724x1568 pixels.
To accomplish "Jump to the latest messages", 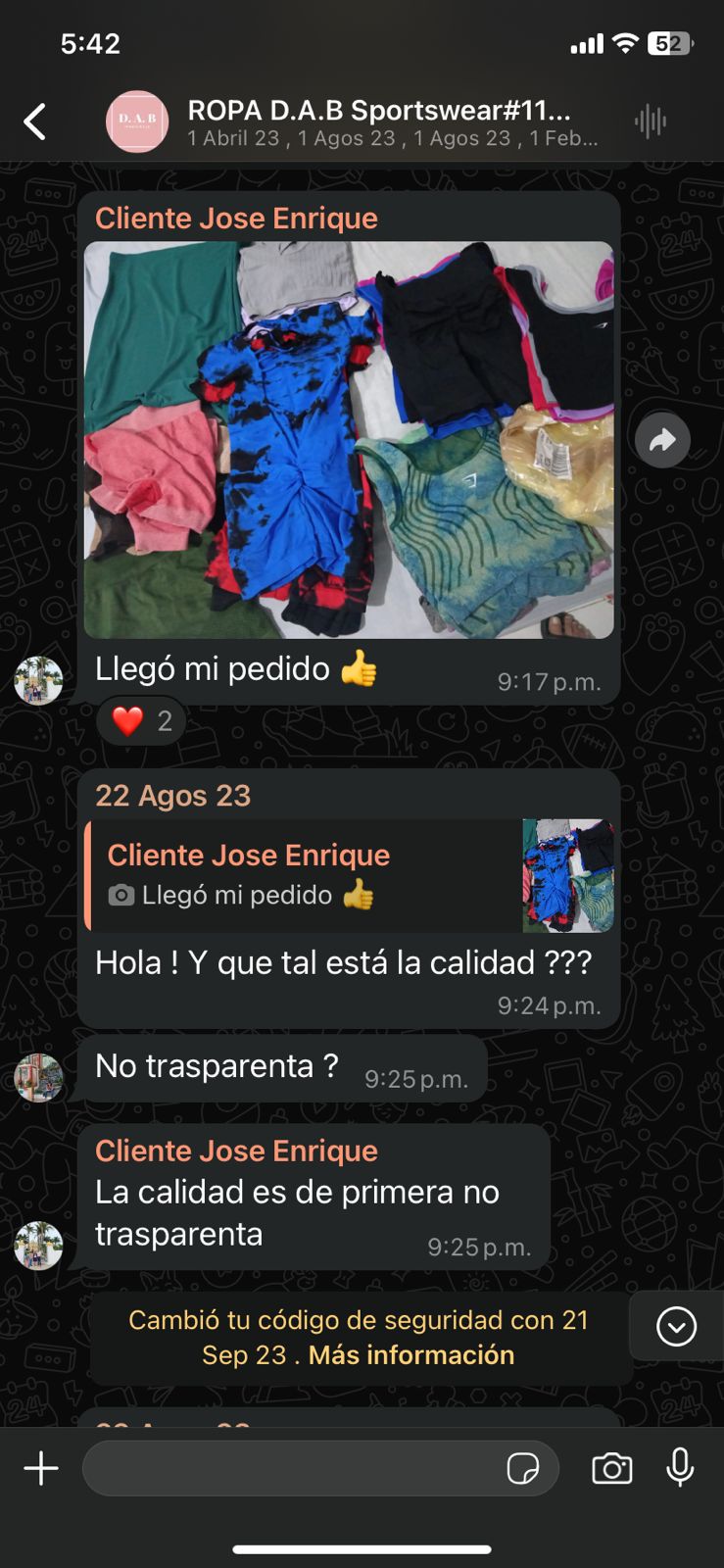I will 676,1327.
